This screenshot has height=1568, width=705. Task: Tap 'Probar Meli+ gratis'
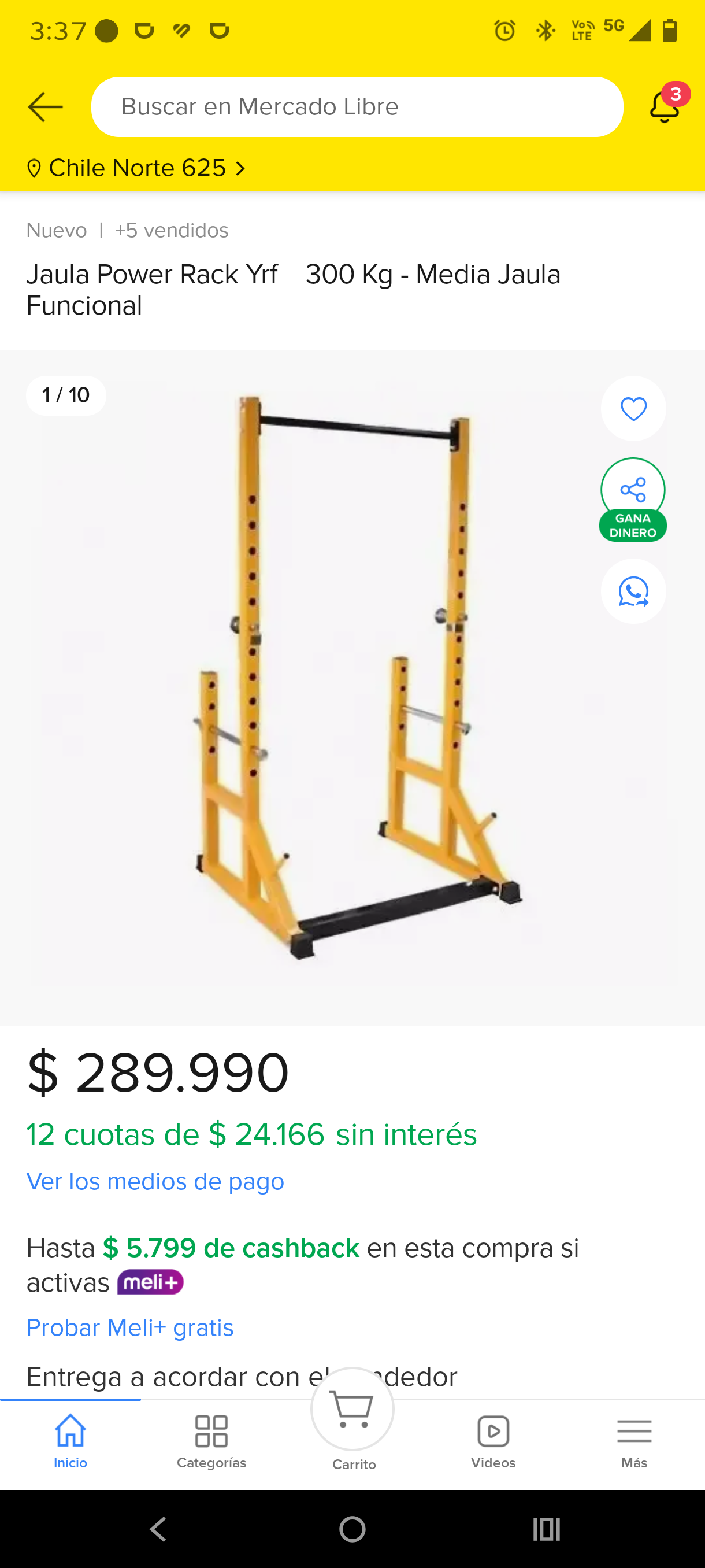coord(129,1328)
